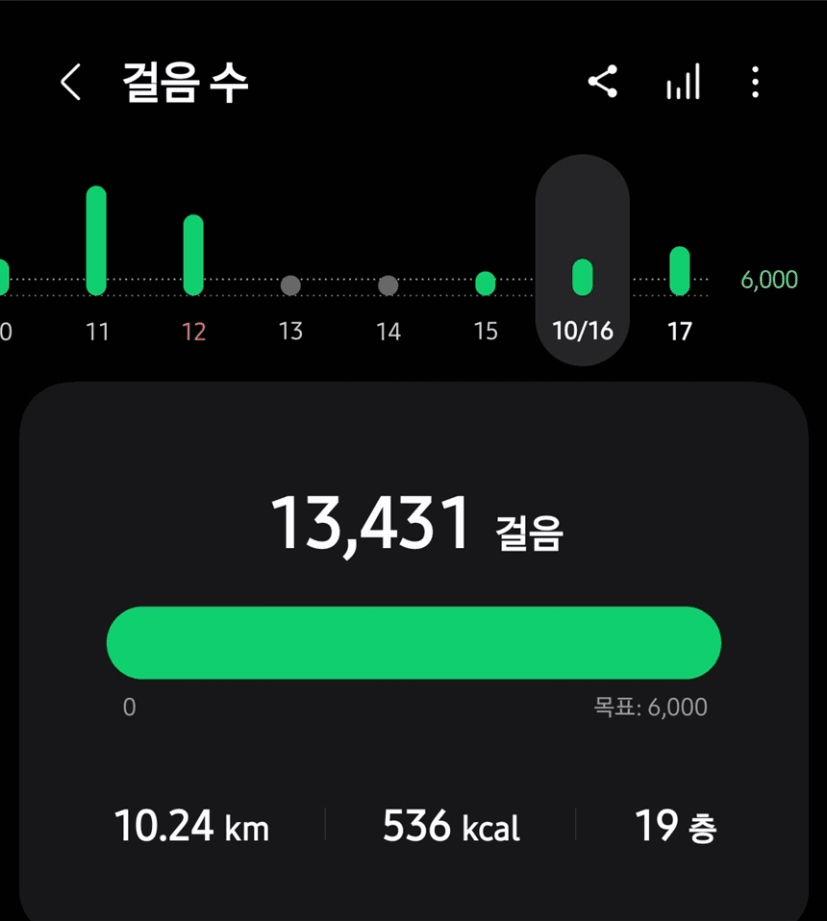Screen dimensions: 827x921
Task: Select the bar for day 11
Action: (x=96, y=241)
